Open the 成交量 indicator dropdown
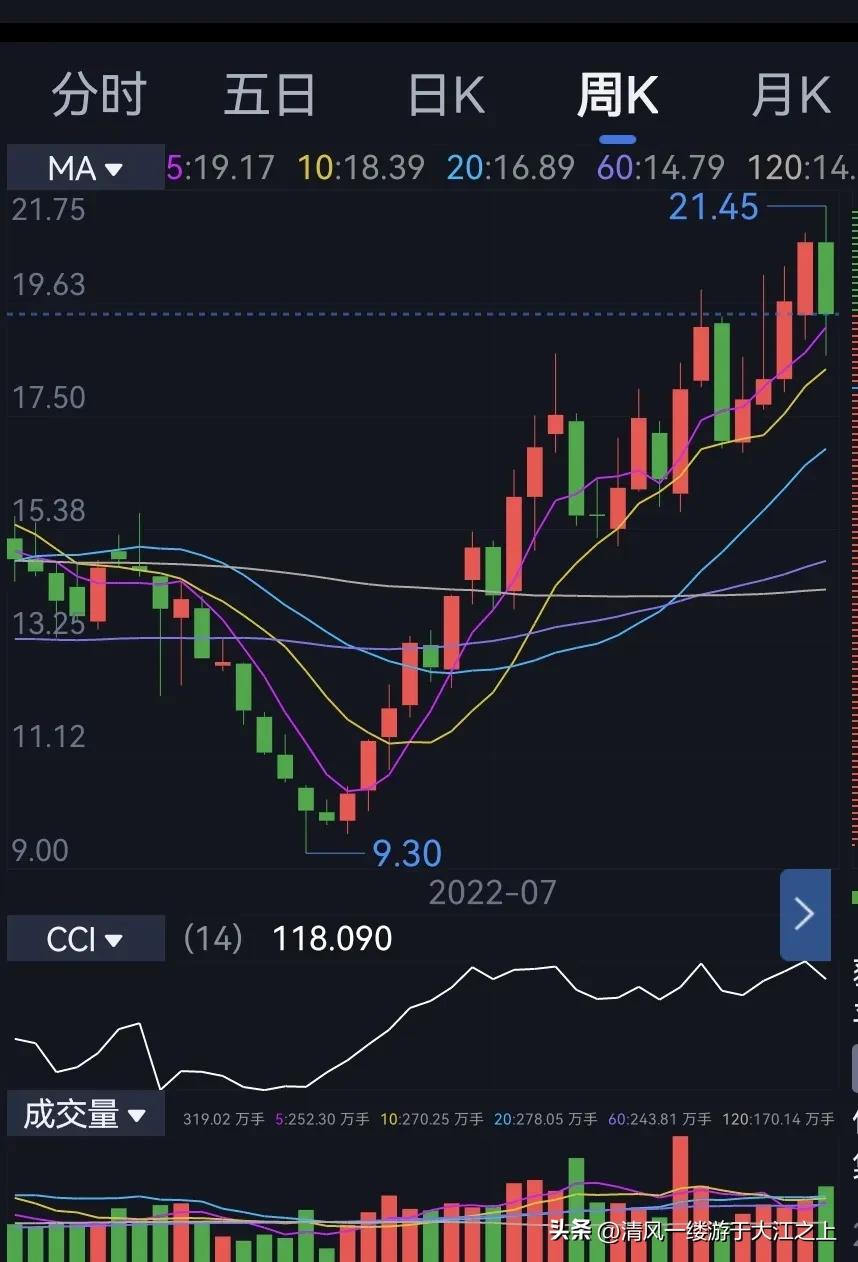858x1262 pixels. [85, 1114]
